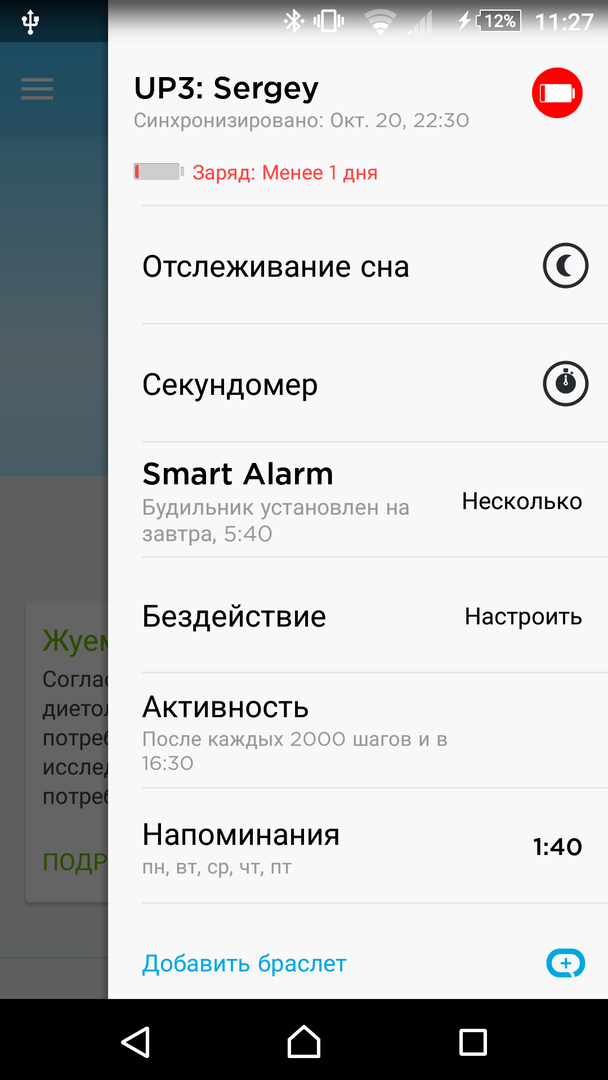The height and width of the screenshot is (1080, 608).
Task: Open Напоминания set for 1:40
Action: (x=360, y=846)
